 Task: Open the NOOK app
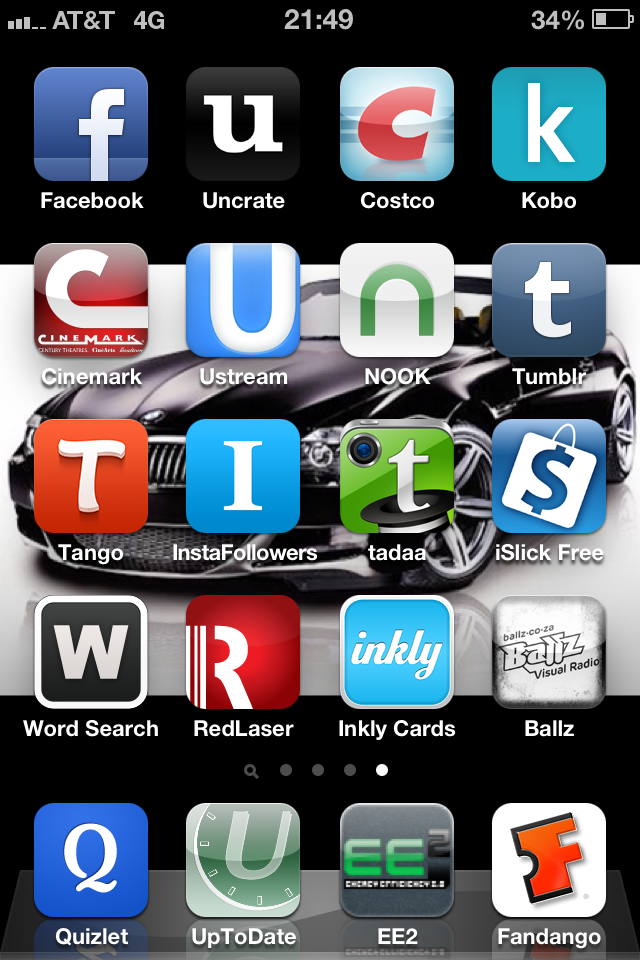click(397, 300)
